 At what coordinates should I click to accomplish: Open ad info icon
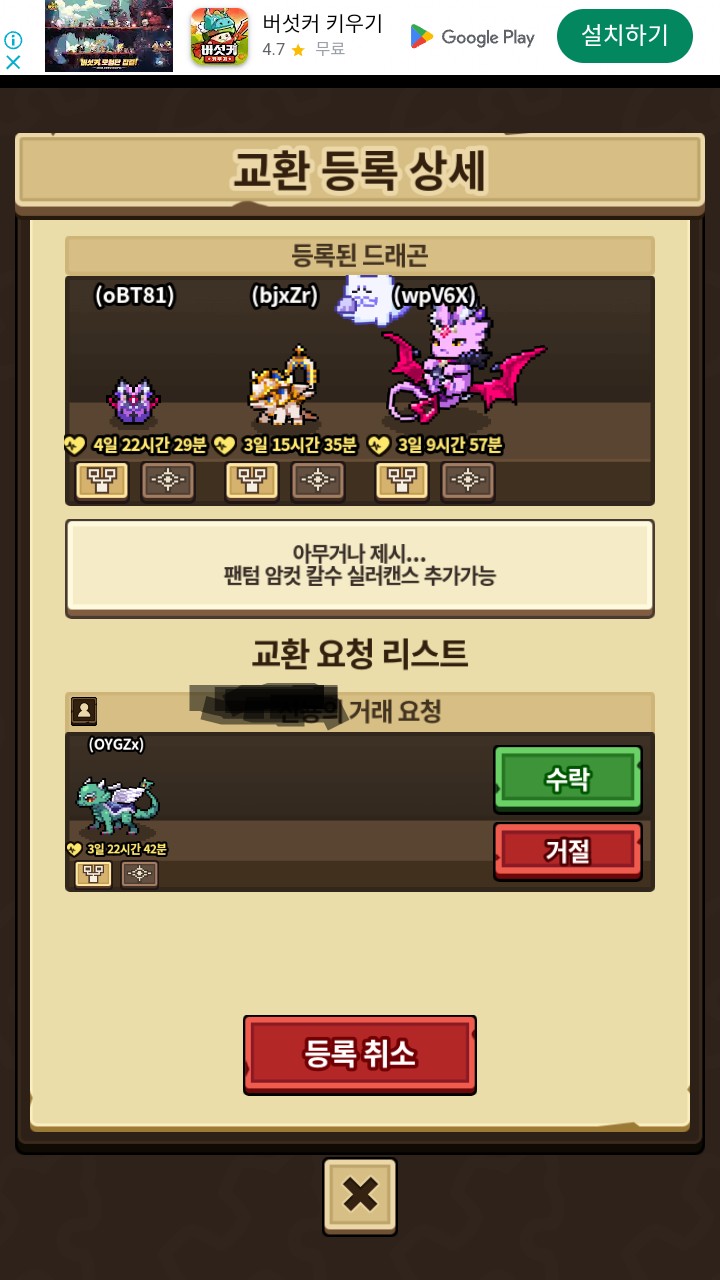pyautogui.click(x=13, y=40)
